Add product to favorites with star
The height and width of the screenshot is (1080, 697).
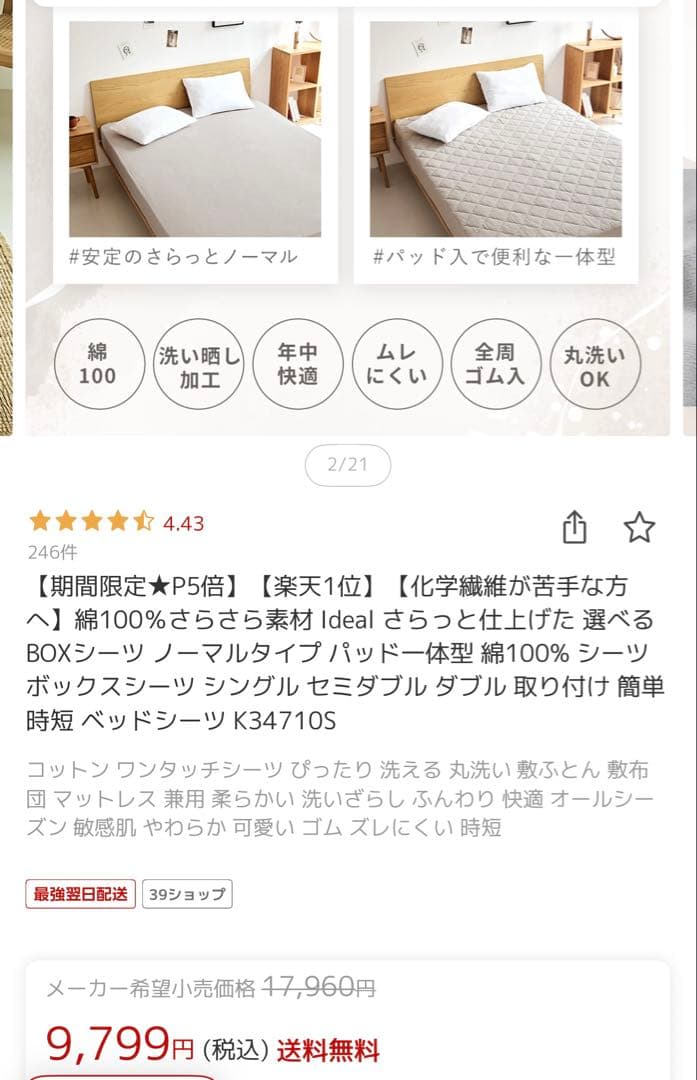coord(639,527)
